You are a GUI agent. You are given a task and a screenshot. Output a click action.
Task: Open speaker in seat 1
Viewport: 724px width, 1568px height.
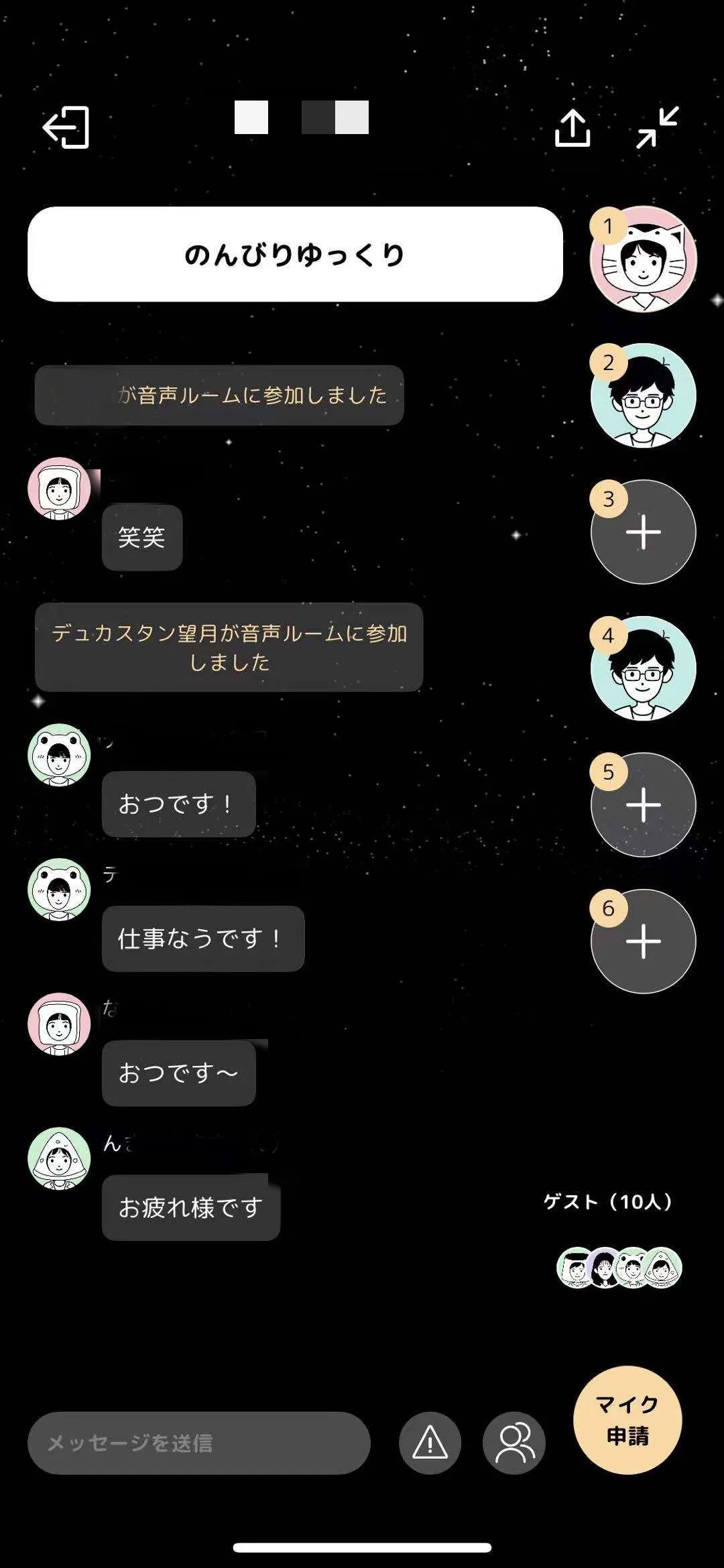[x=643, y=259]
